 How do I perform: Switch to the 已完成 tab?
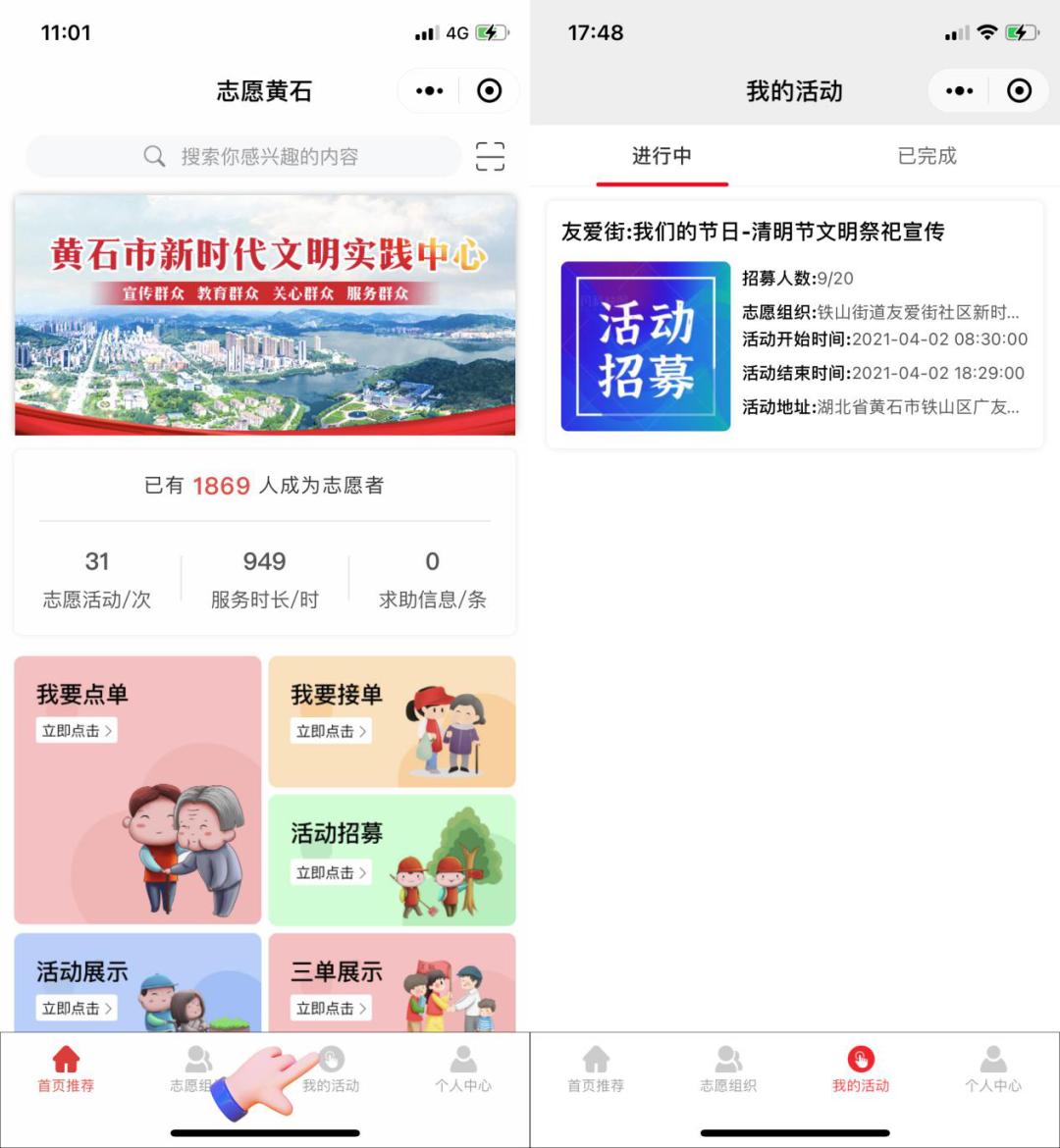(927, 156)
